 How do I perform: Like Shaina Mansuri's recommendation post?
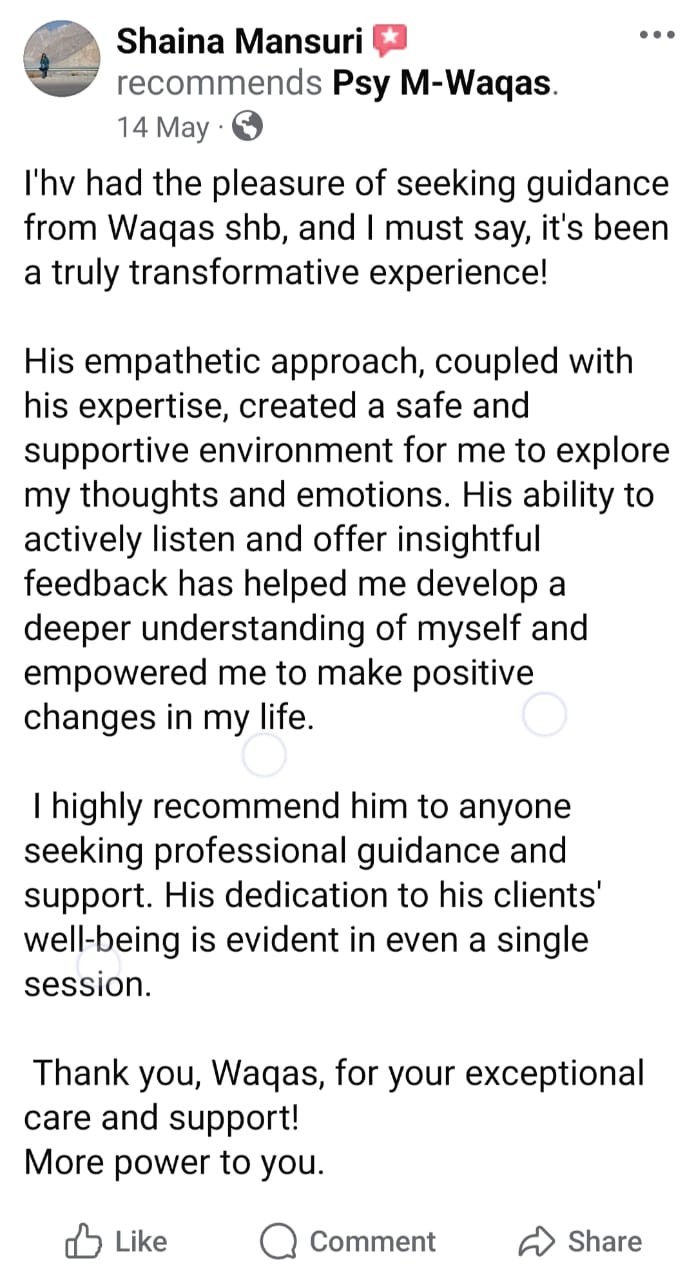tap(116, 1241)
